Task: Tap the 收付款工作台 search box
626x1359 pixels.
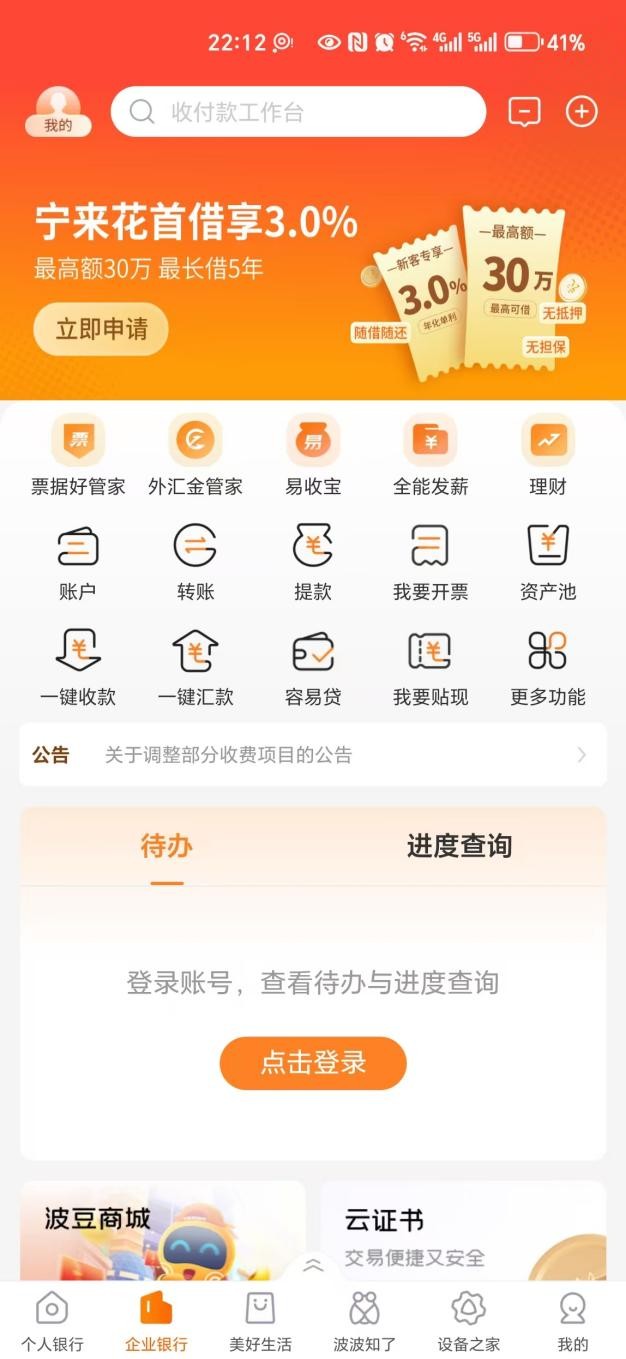Action: click(298, 111)
